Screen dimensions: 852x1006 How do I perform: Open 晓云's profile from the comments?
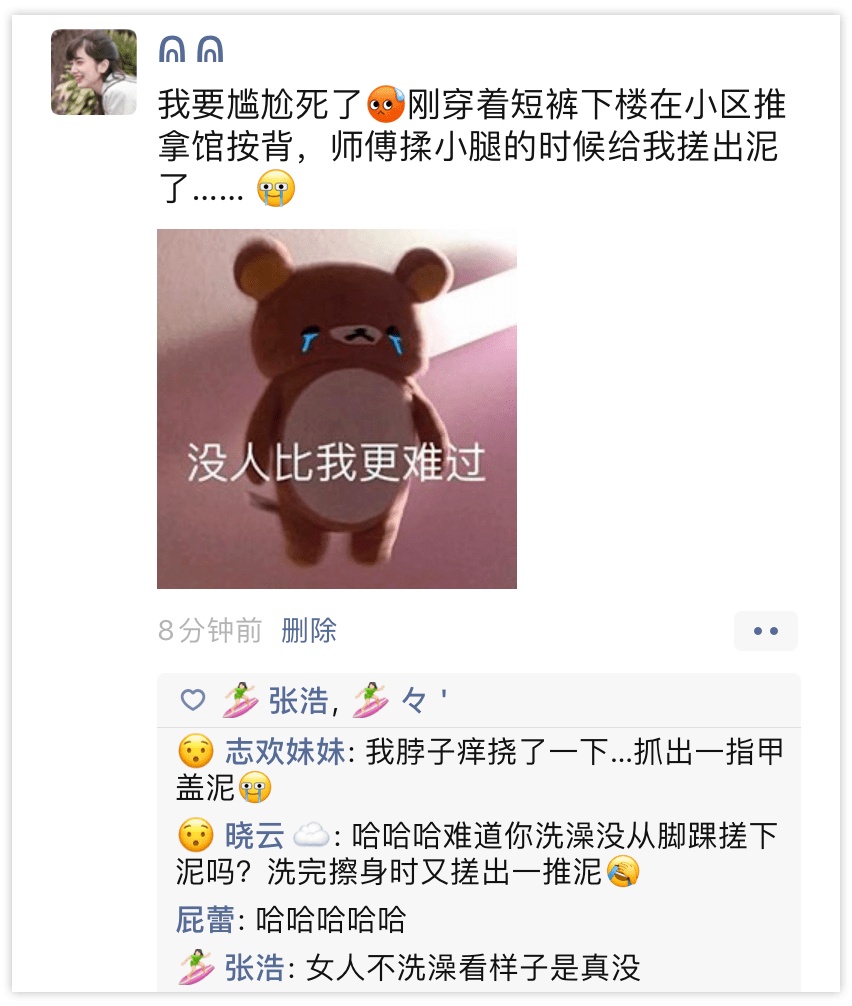pos(254,835)
